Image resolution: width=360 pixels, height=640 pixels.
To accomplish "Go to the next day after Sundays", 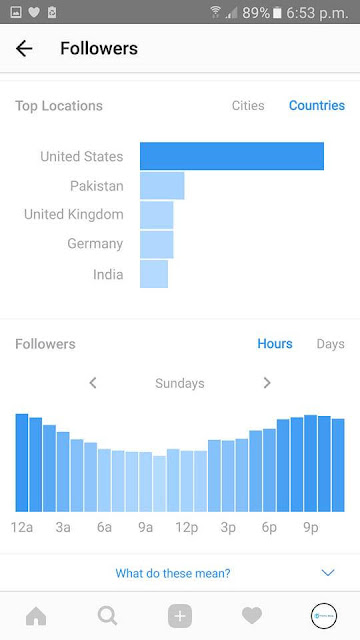I will tap(267, 383).
